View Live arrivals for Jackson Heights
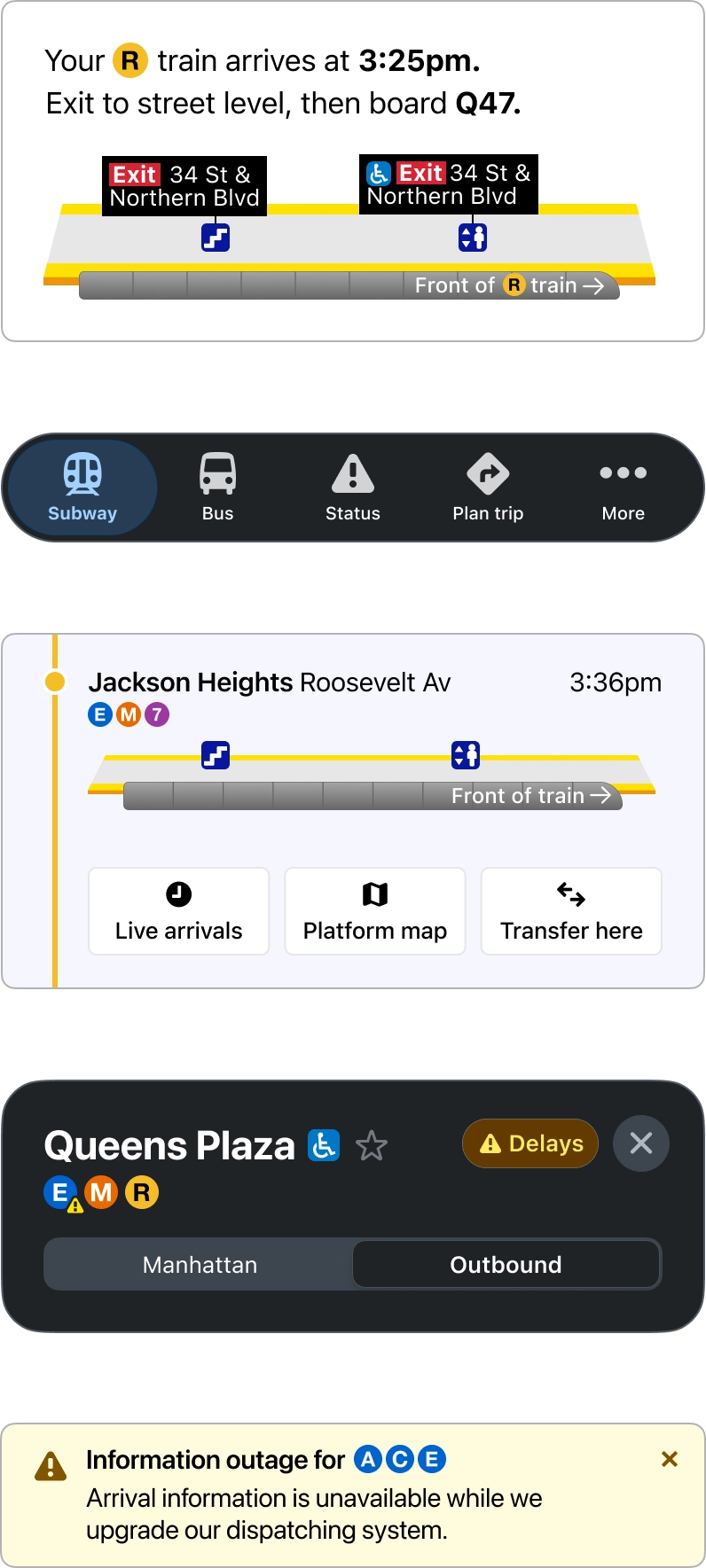Image resolution: width=706 pixels, height=1568 pixels. pos(178,911)
